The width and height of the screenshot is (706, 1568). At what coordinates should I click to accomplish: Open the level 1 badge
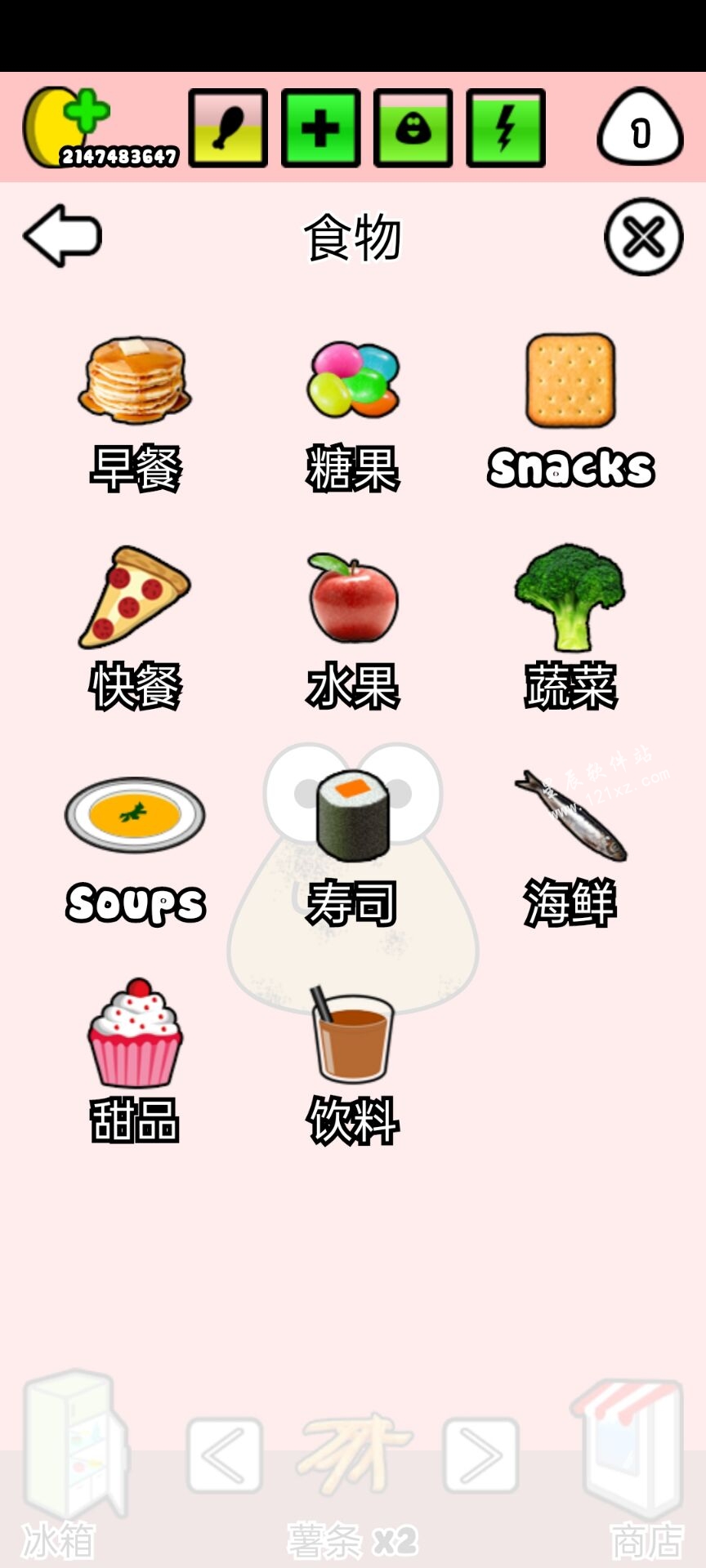click(x=640, y=128)
